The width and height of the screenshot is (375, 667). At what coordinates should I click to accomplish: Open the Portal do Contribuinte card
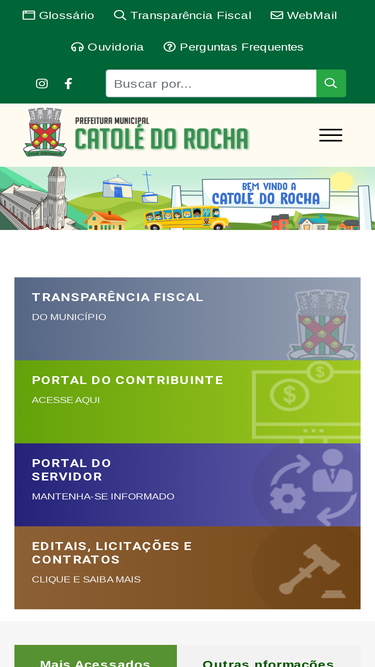coord(188,402)
